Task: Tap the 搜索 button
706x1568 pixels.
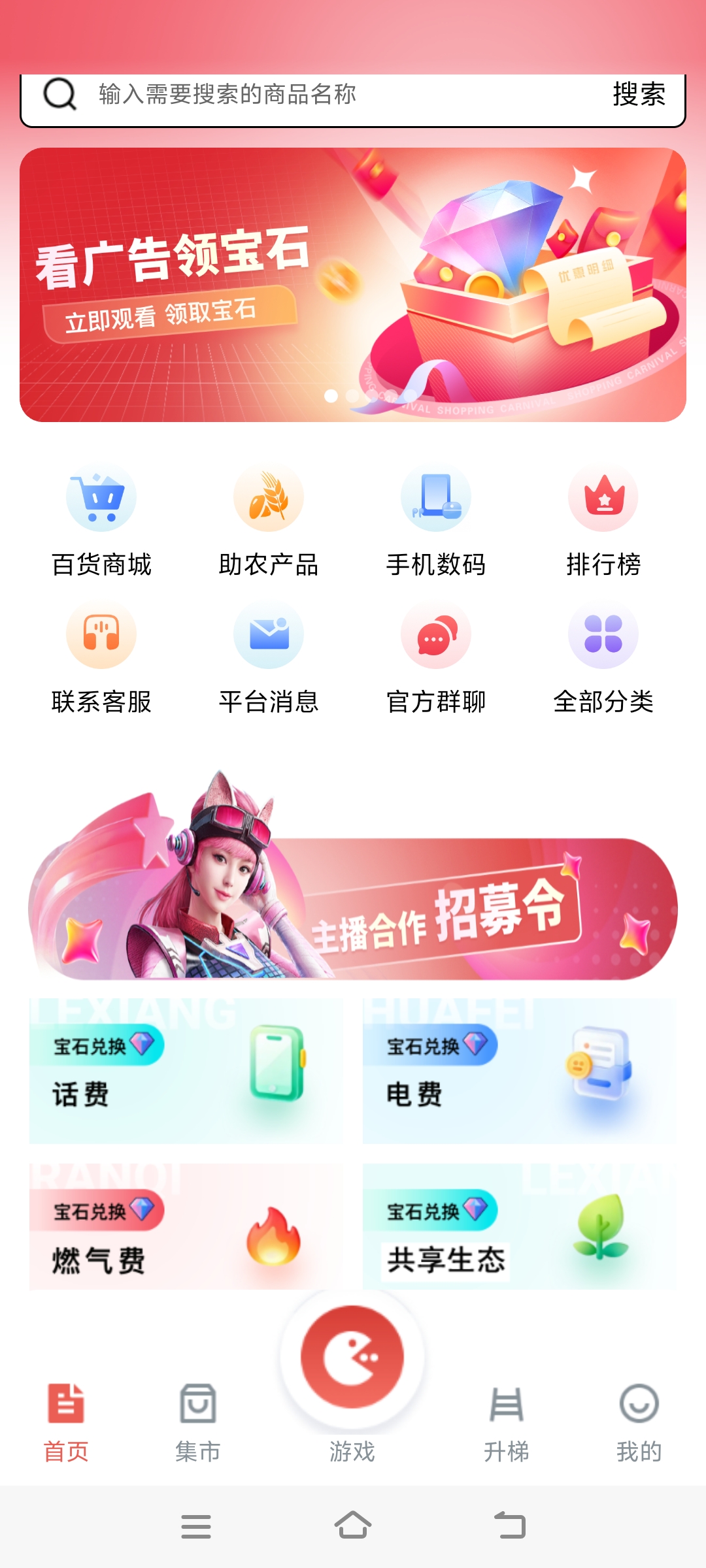Action: 639,95
